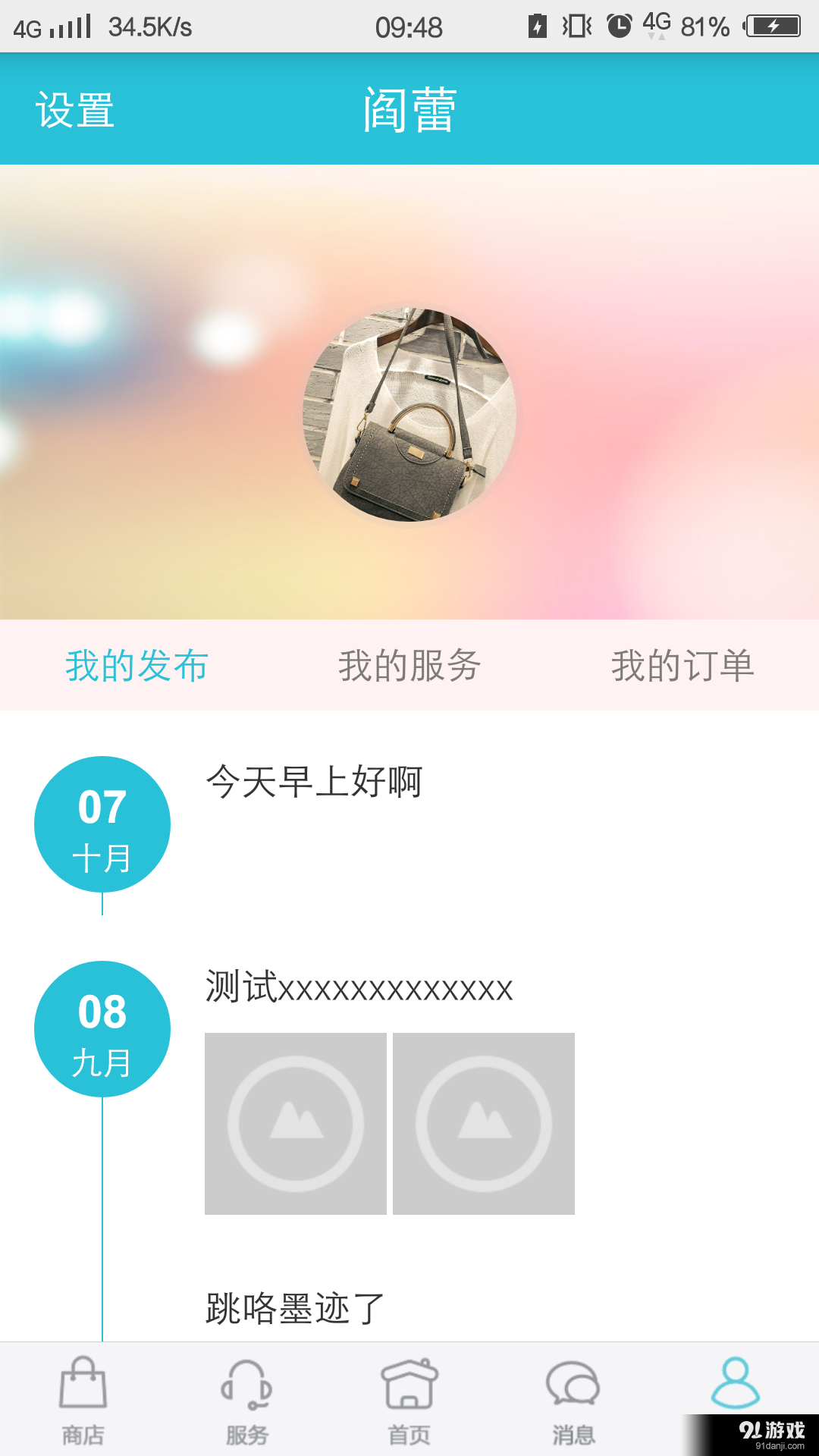The height and width of the screenshot is (1456, 819).
Task: Tap the post 跳咯墨迹了
Action: point(292,1307)
